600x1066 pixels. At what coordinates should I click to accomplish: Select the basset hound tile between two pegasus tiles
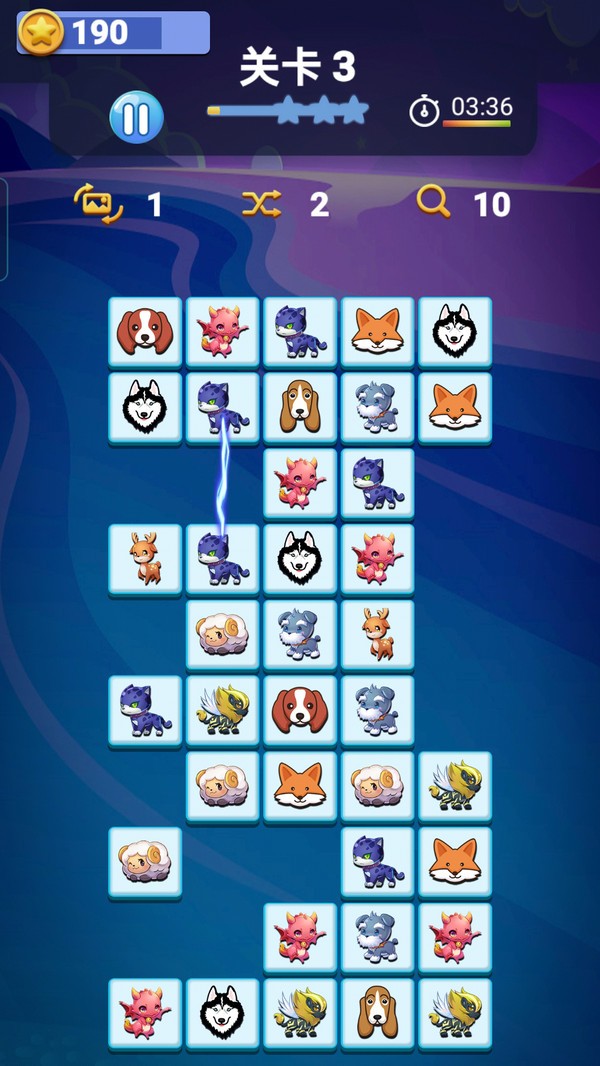point(378,1013)
